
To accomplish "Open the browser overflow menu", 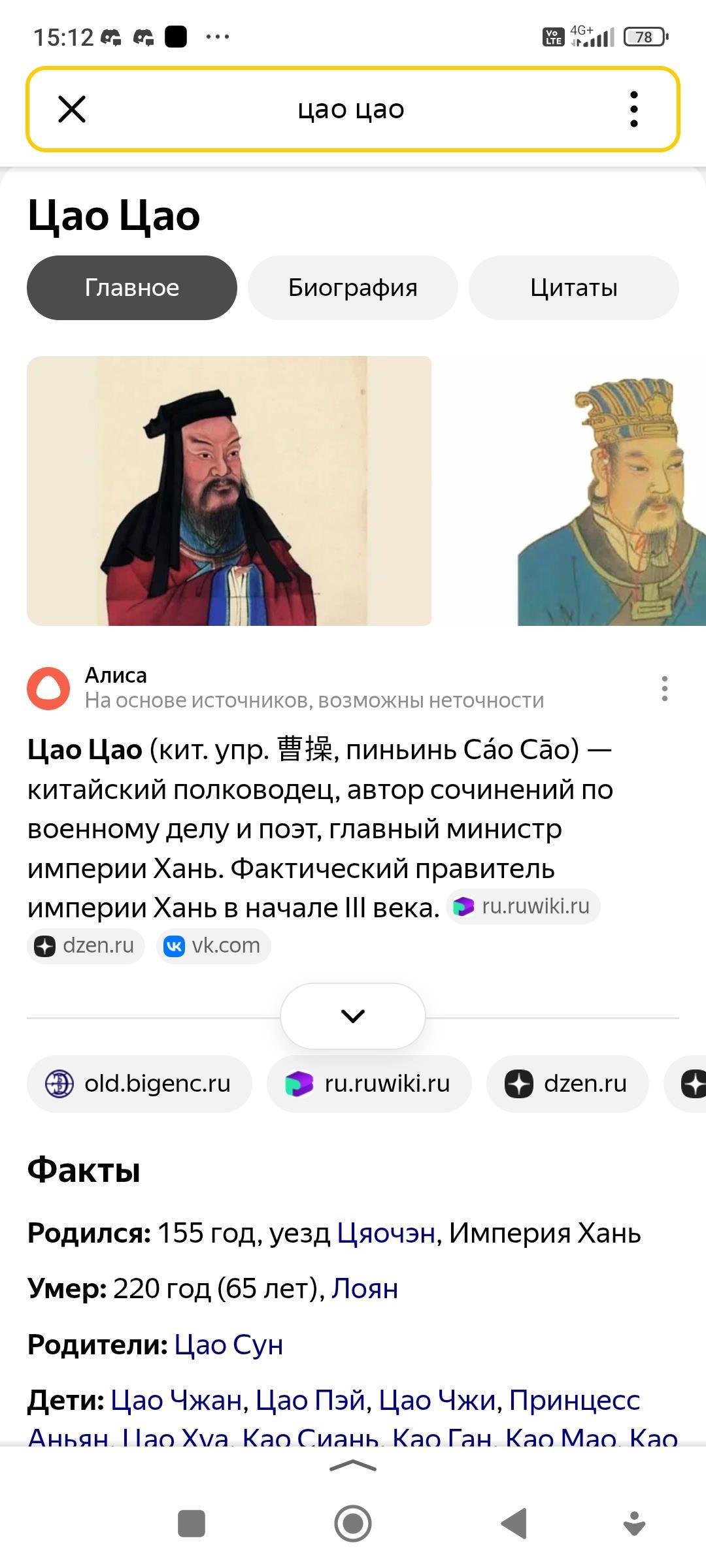I will point(633,109).
